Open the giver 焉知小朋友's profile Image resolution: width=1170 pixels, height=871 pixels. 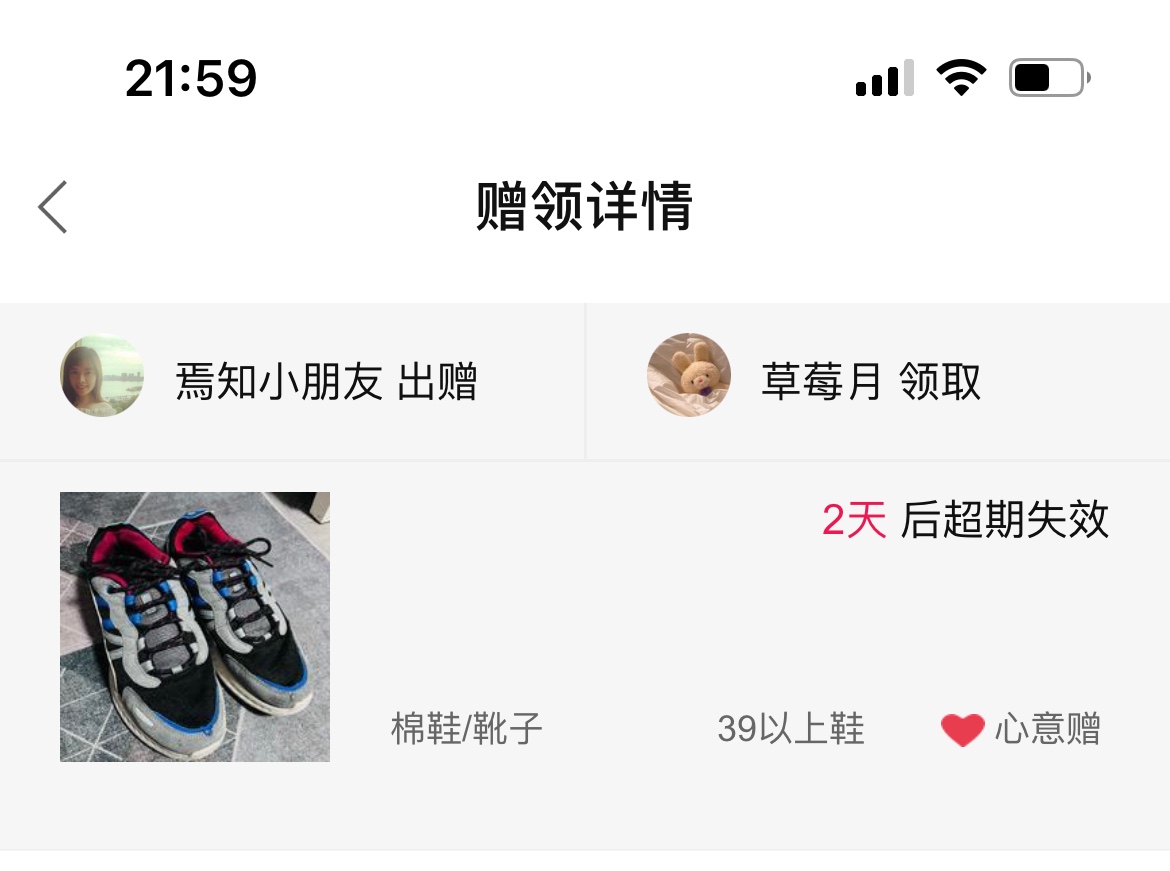[102, 375]
